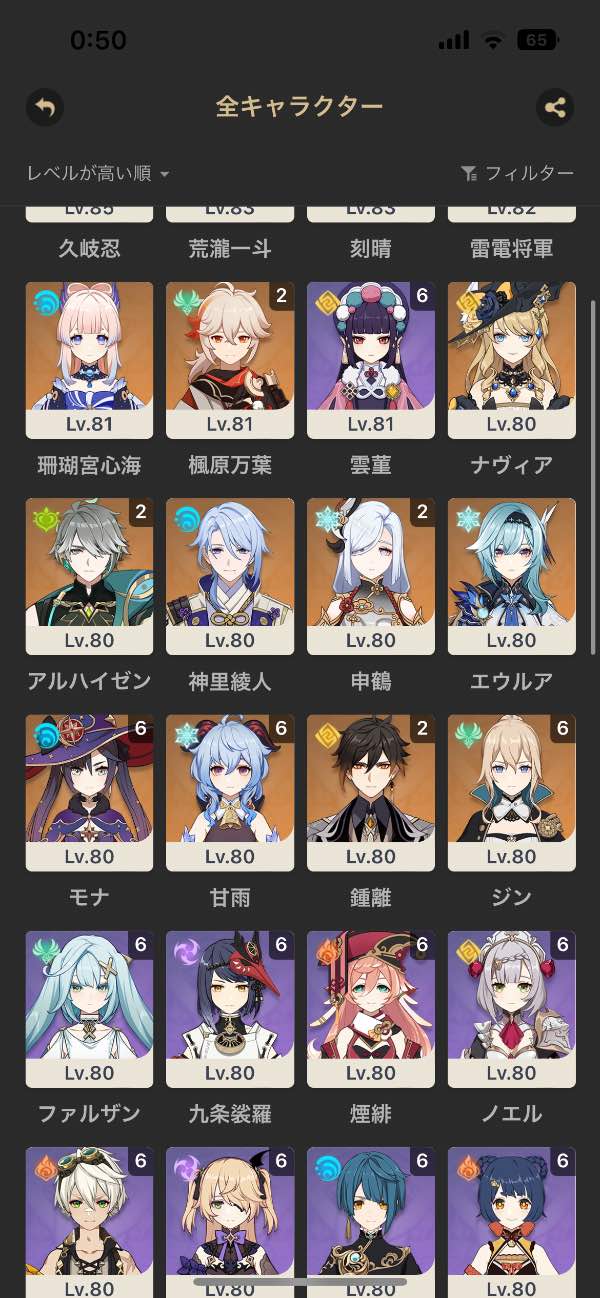View details for 雲菫

click(x=371, y=360)
